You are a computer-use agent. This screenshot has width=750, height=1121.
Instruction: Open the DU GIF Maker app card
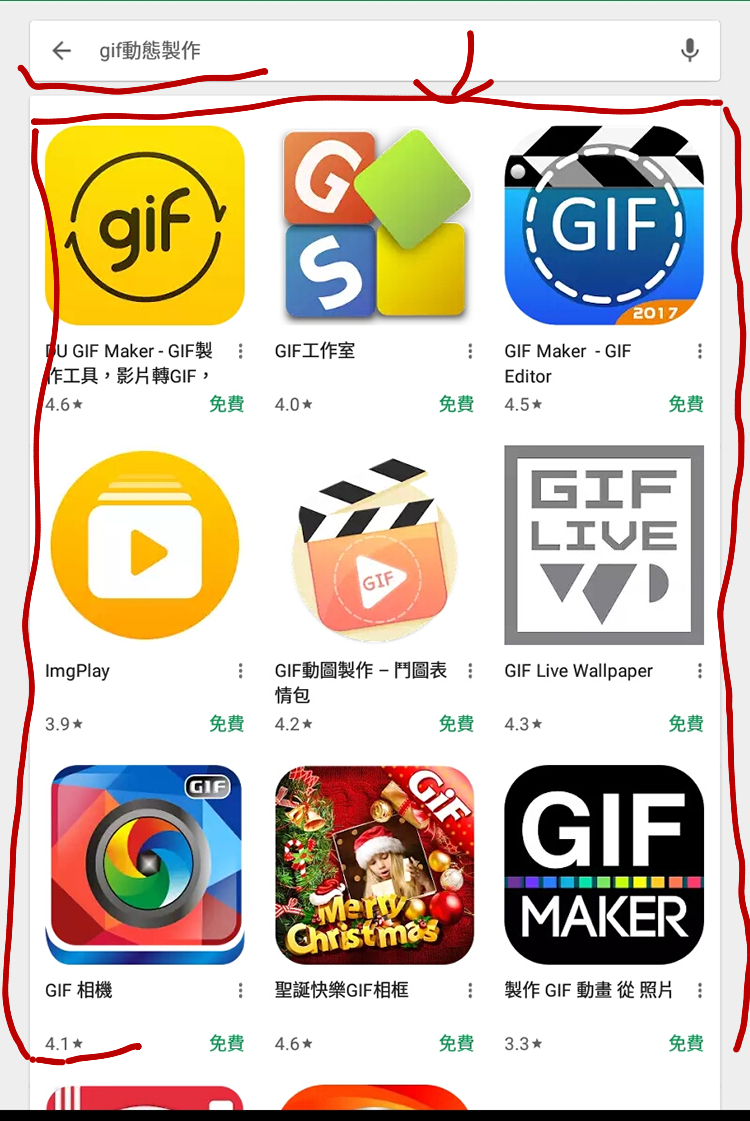coord(145,225)
